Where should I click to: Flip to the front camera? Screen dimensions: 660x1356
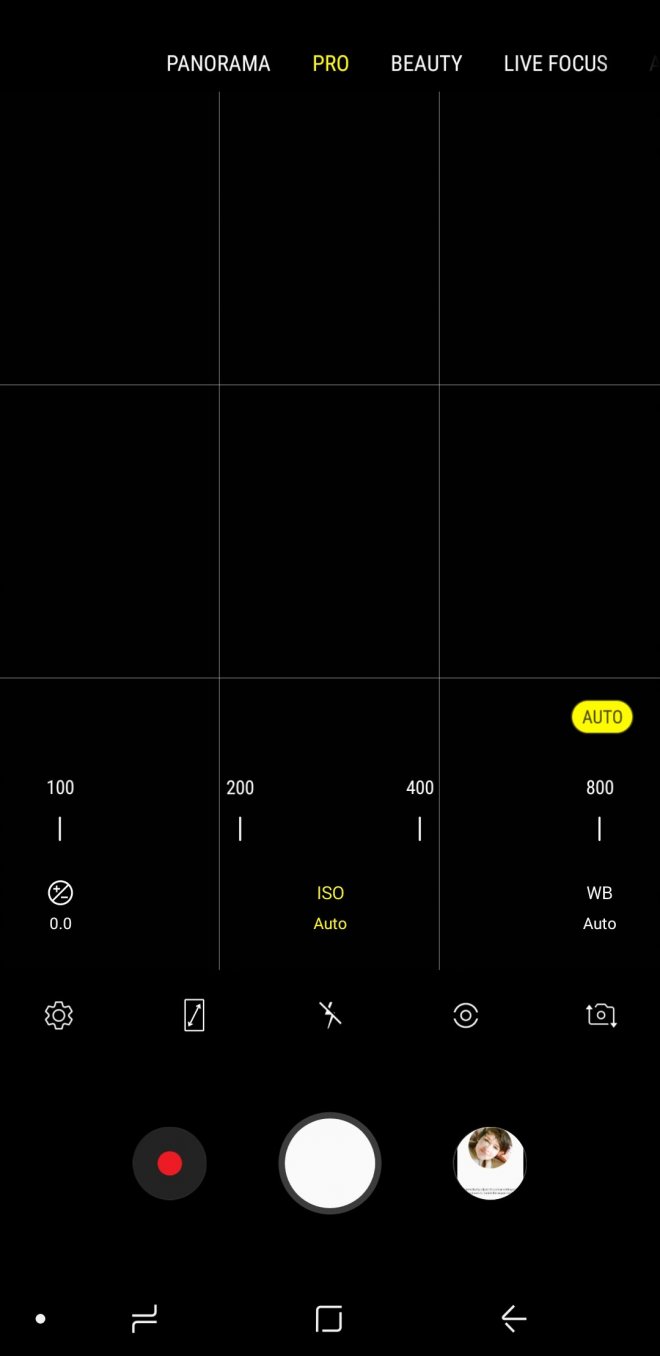pyautogui.click(x=601, y=1016)
